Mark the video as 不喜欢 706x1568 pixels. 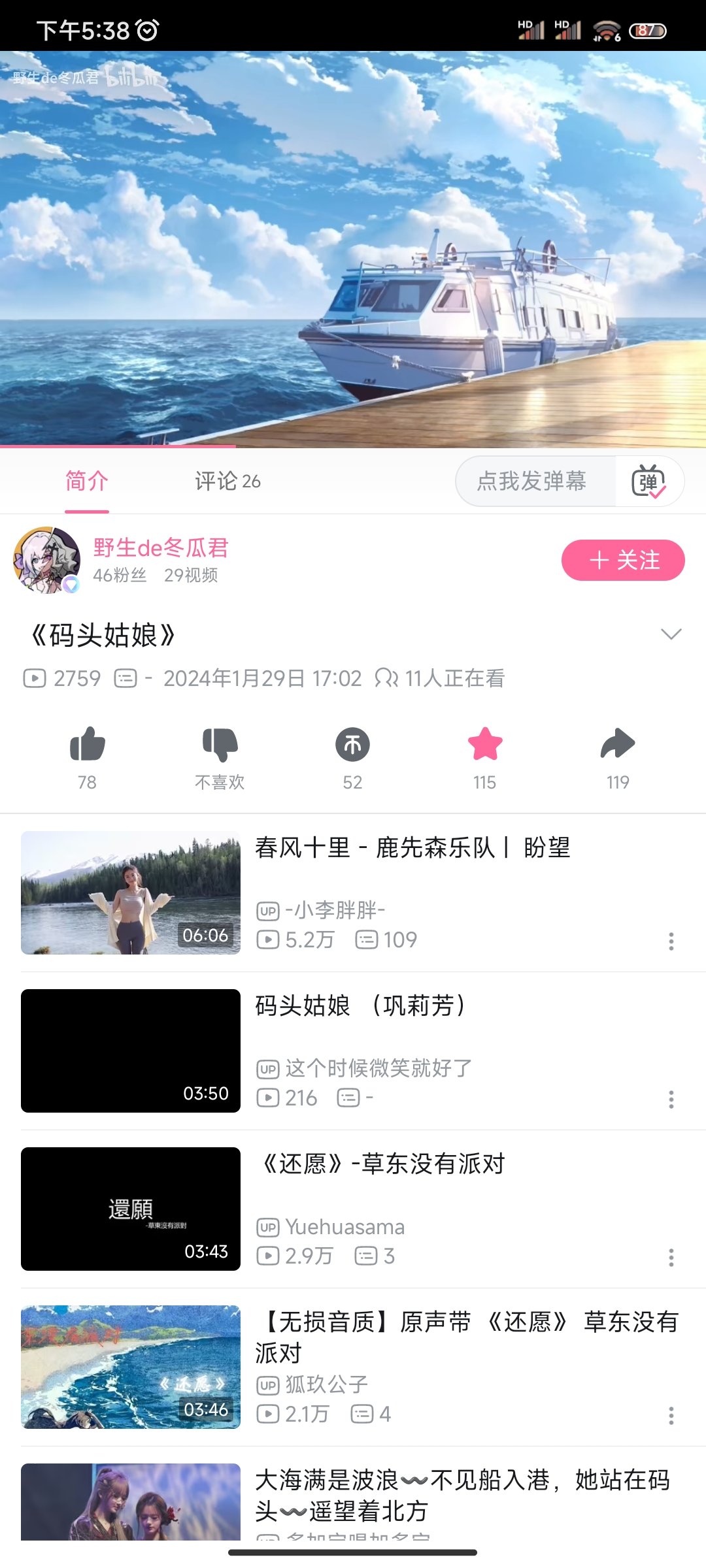coord(220,745)
